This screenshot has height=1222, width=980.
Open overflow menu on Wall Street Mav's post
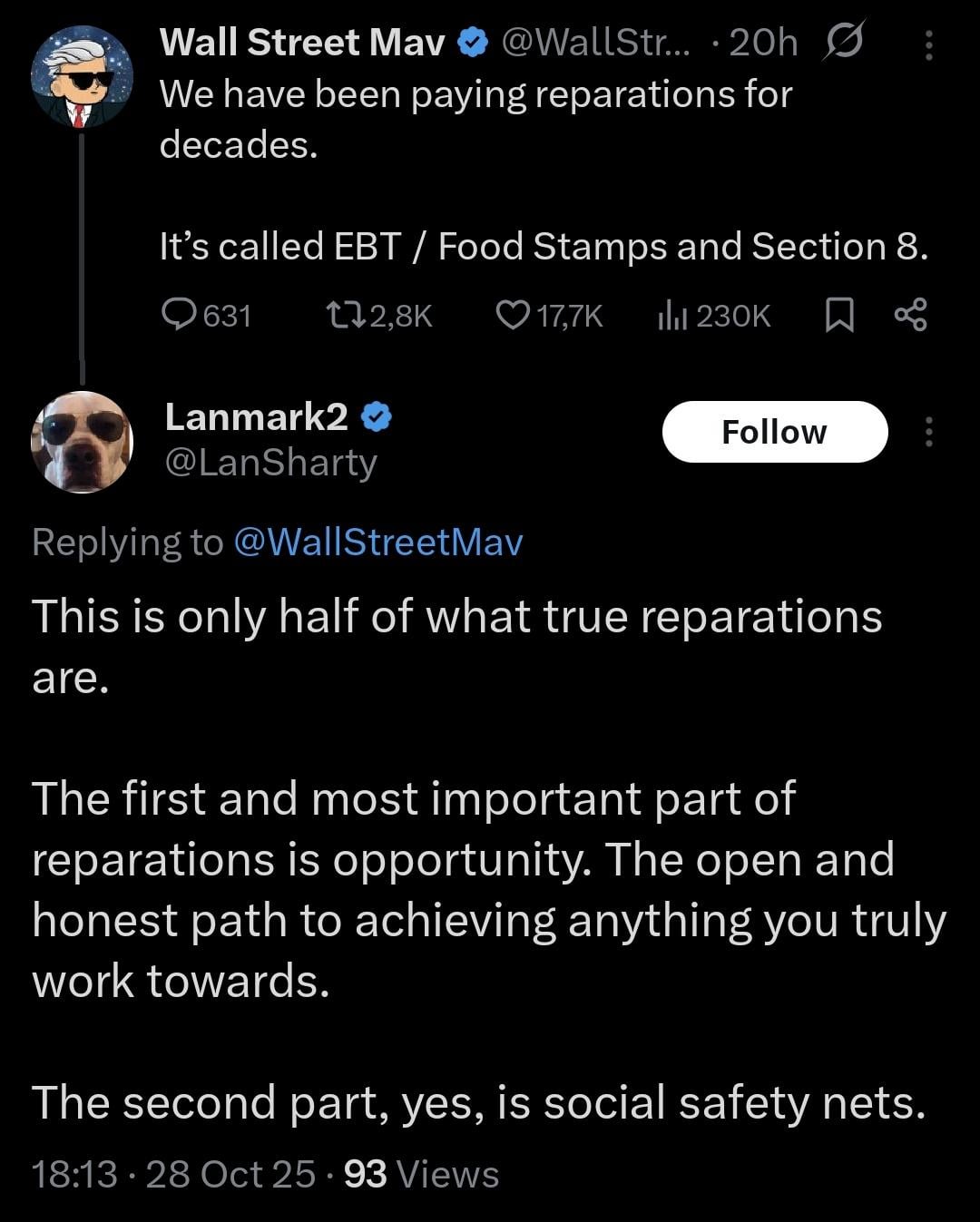927,44
